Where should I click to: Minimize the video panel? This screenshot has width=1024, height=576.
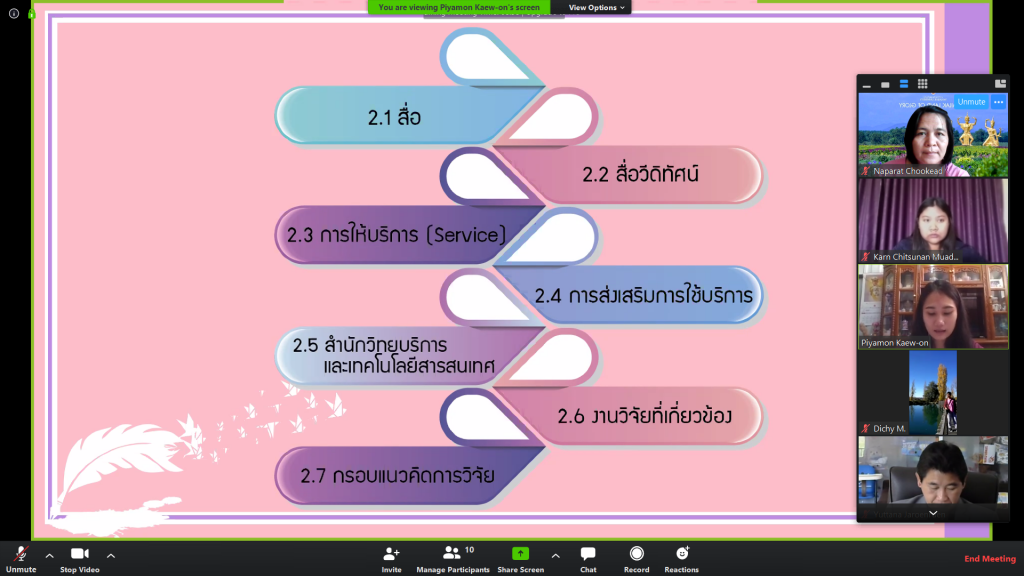(866, 84)
